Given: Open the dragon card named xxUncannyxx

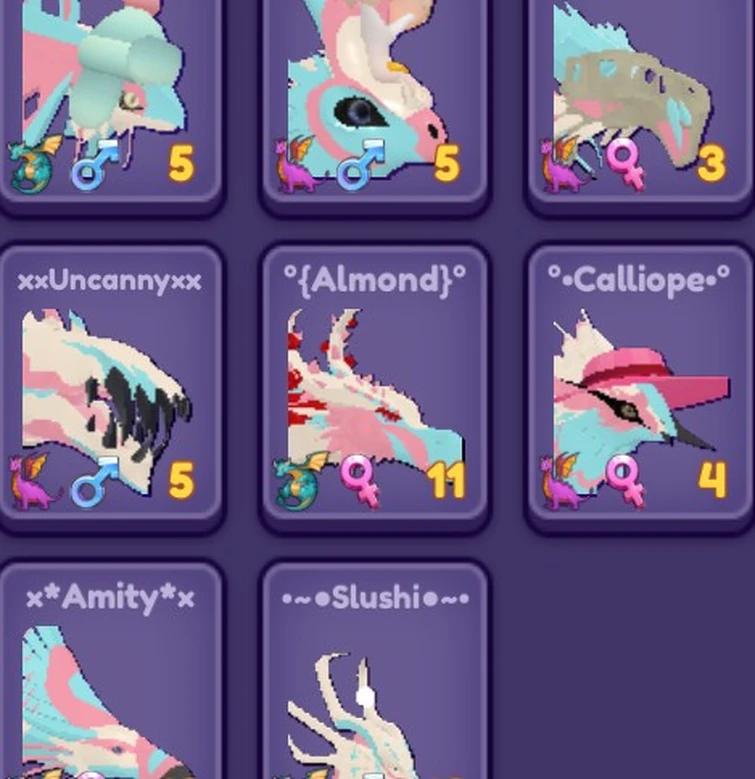Looking at the screenshot, I should [x=110, y=385].
